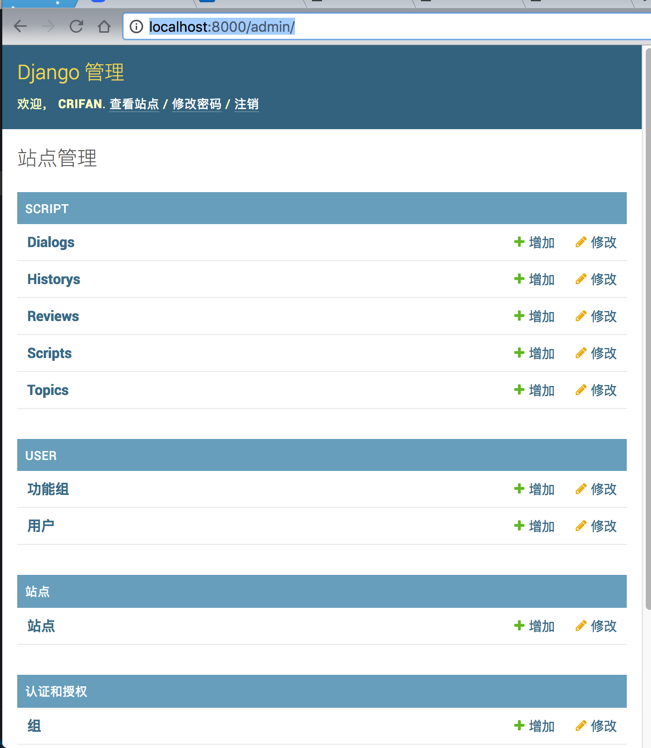Edit 站点 via its 修改 link
Screen dimensions: 651x748
tap(597, 626)
